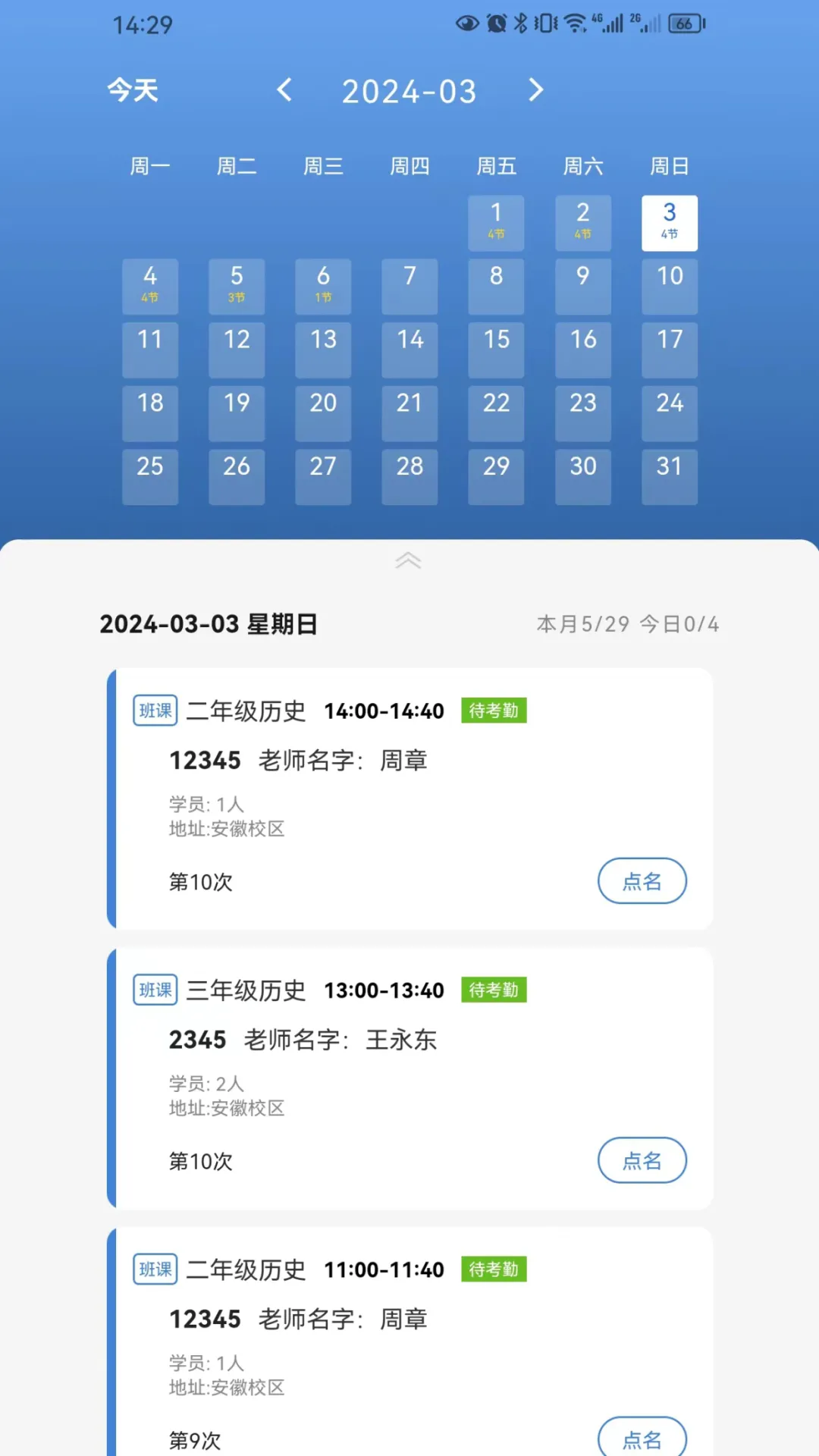This screenshot has width=819, height=1456.
Task: Open the 二年级历史 14:00 class card
Action: point(409,796)
